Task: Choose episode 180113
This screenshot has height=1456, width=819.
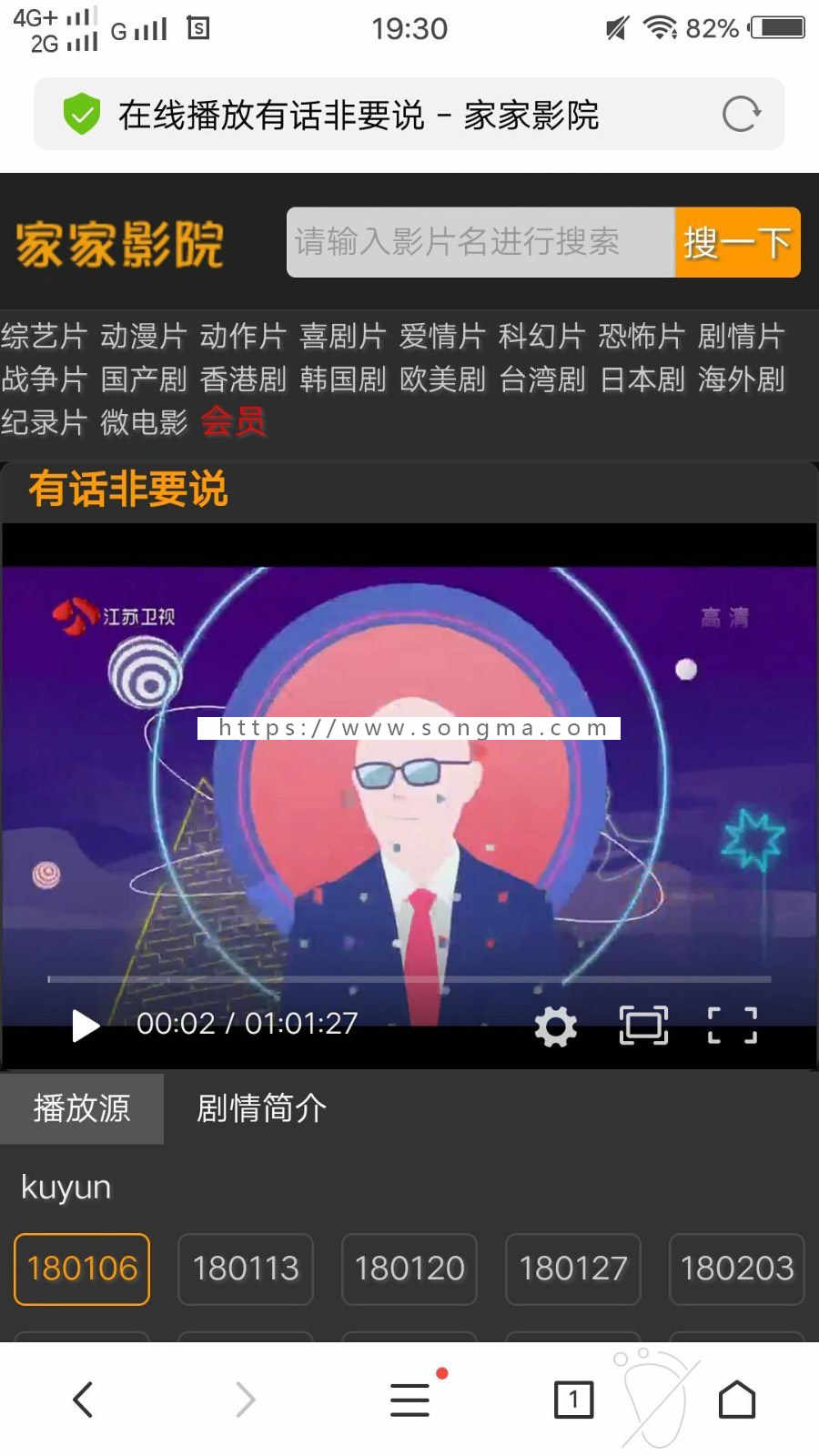Action: pos(246,1269)
